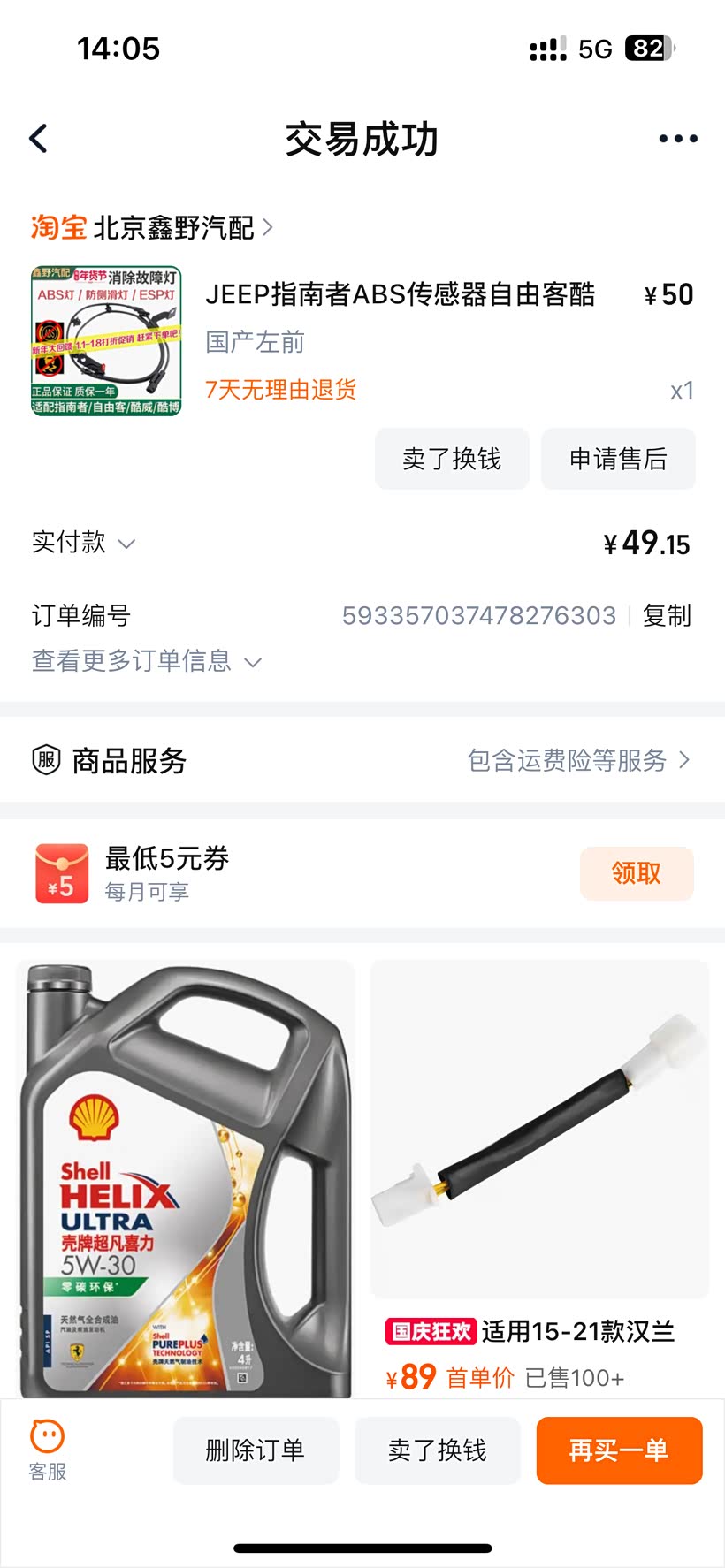Open the three-dot overflow menu
This screenshot has width=725, height=1568.
click(678, 139)
